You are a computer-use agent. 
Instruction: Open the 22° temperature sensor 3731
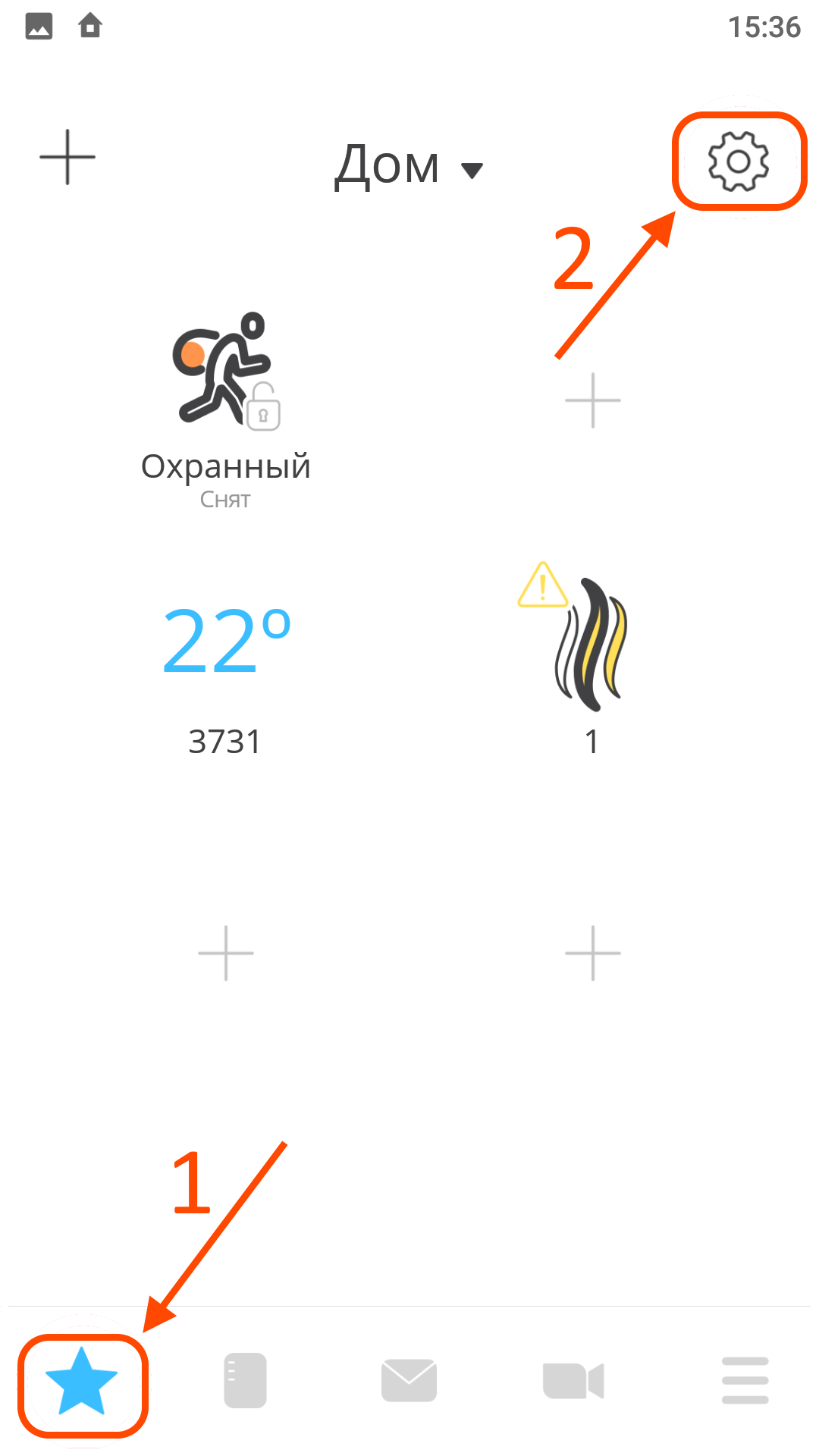click(x=226, y=667)
